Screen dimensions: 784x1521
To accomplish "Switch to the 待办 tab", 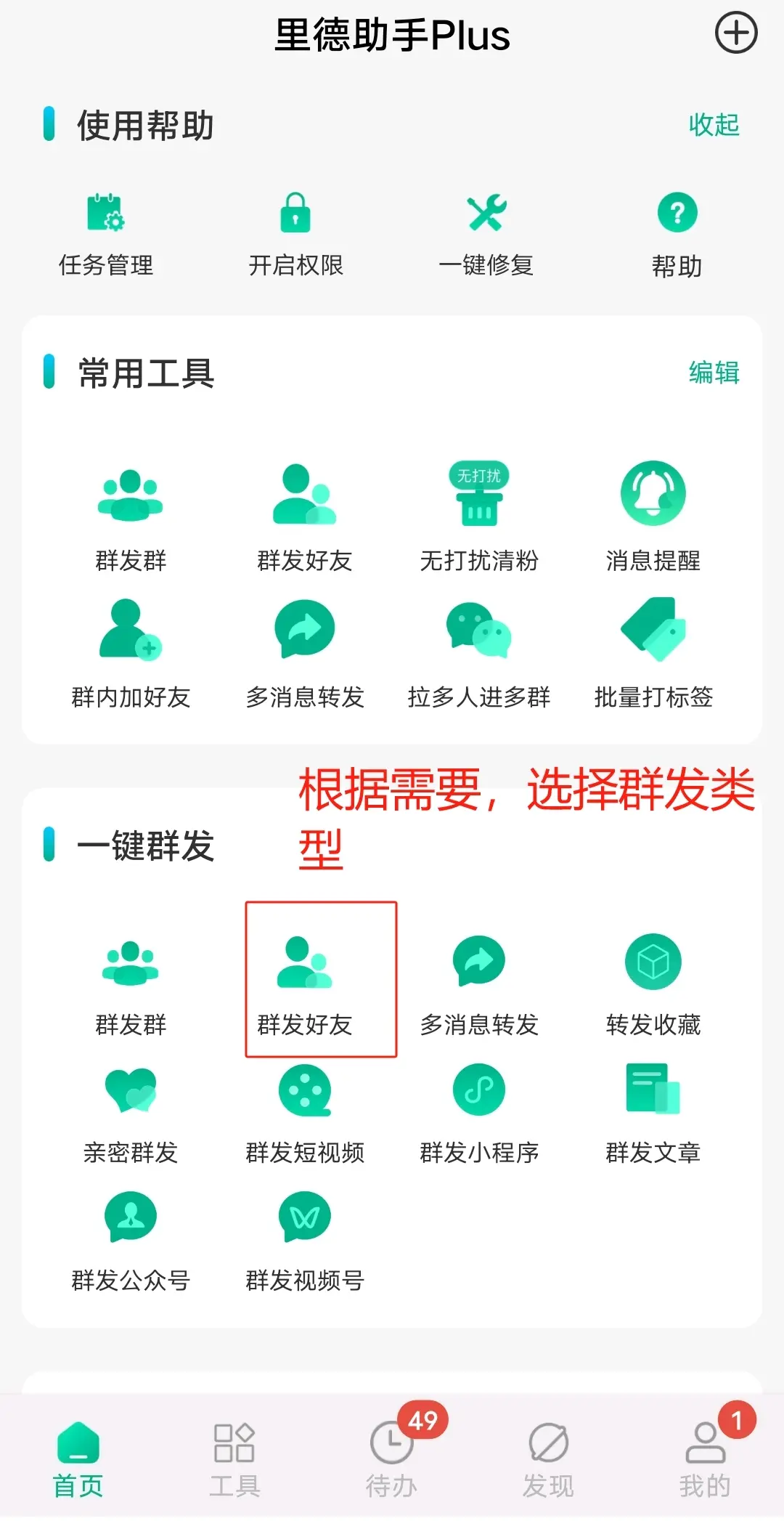I will [391, 1460].
